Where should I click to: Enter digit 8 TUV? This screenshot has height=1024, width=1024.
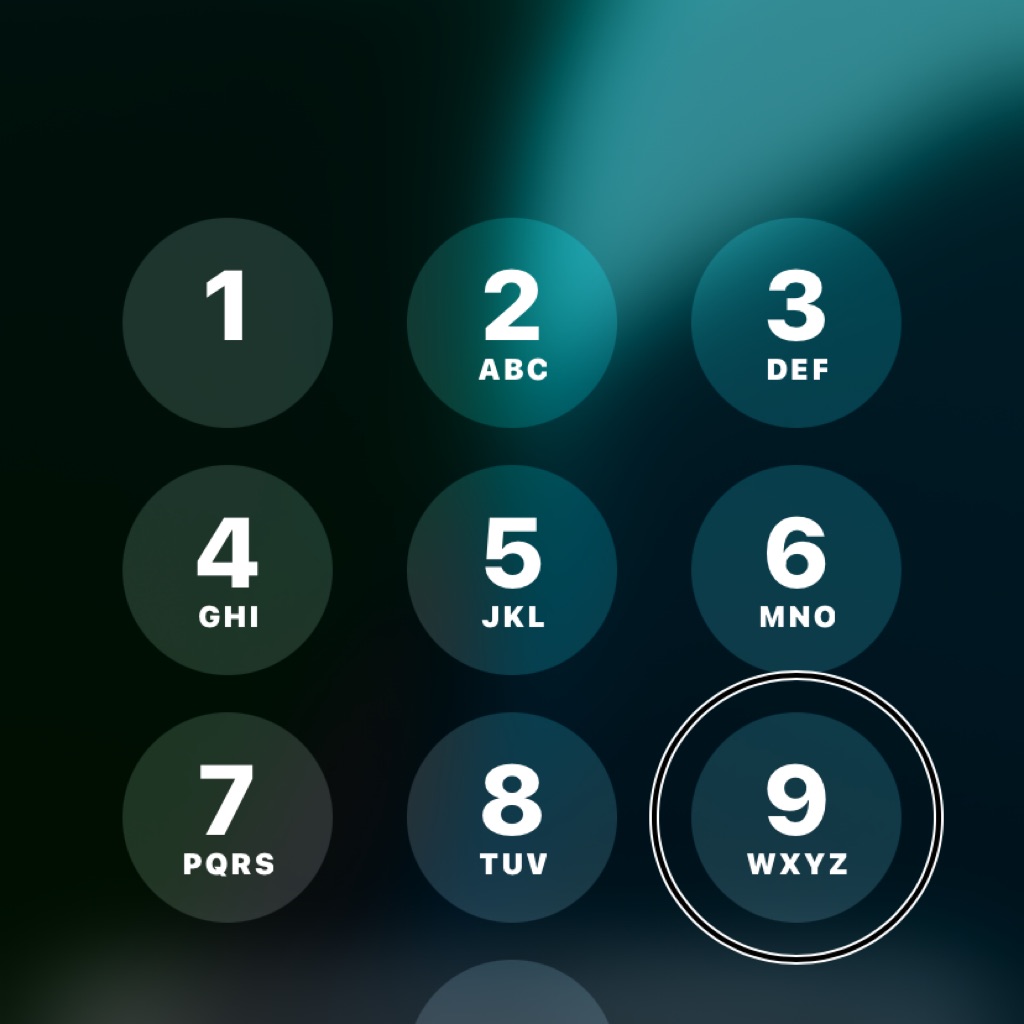coord(512,817)
